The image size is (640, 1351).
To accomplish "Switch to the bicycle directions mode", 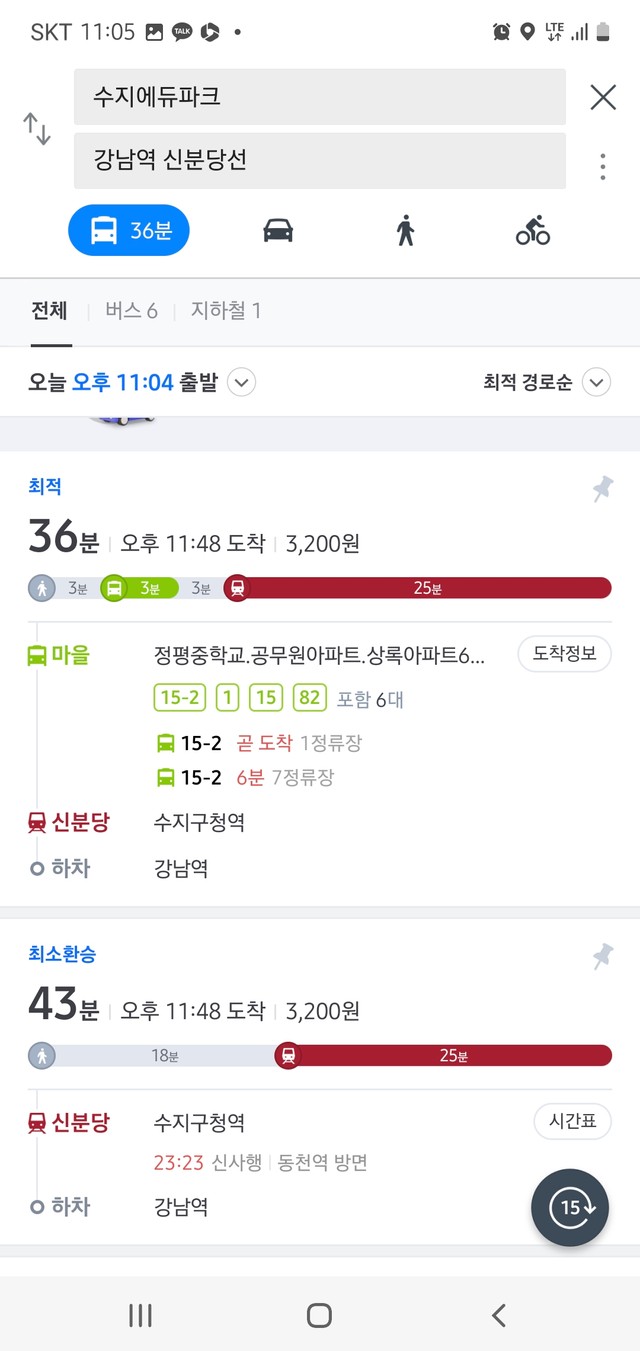I will coord(533,230).
